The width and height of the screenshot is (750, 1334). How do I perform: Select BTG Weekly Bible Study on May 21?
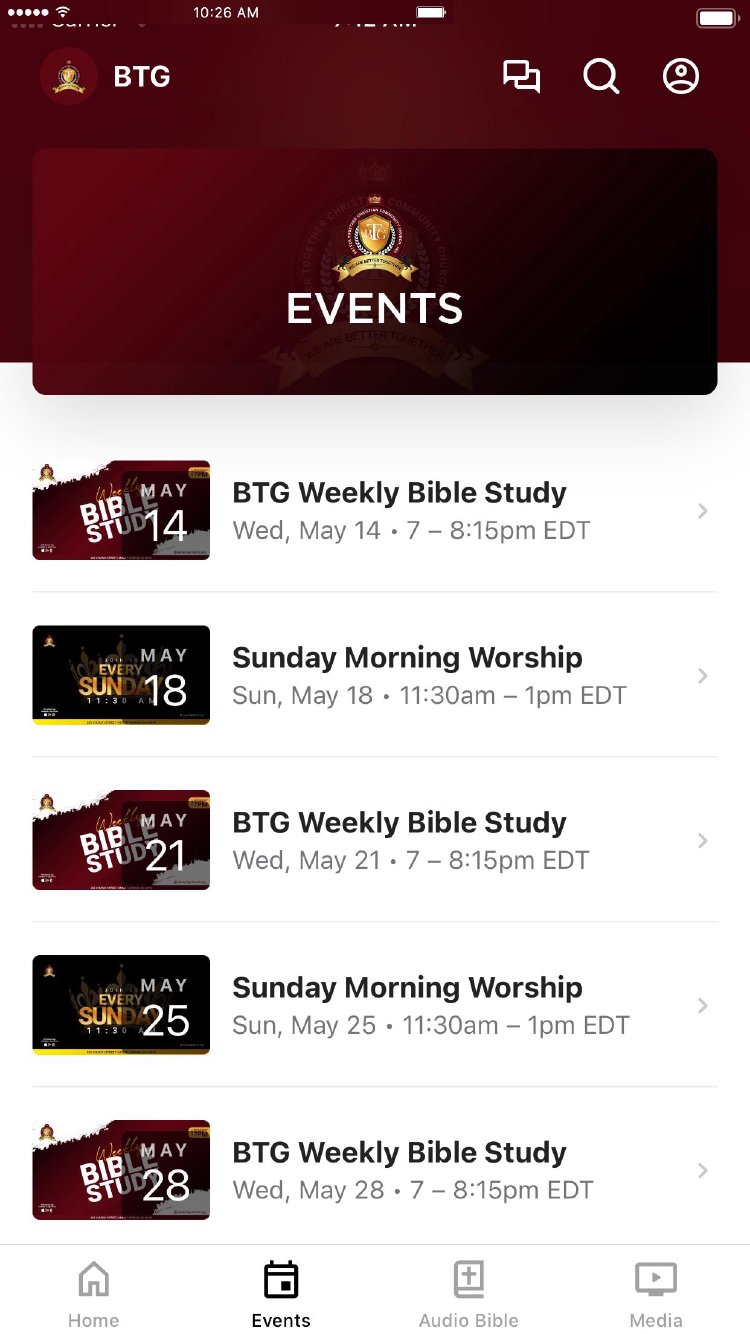pyautogui.click(x=400, y=840)
